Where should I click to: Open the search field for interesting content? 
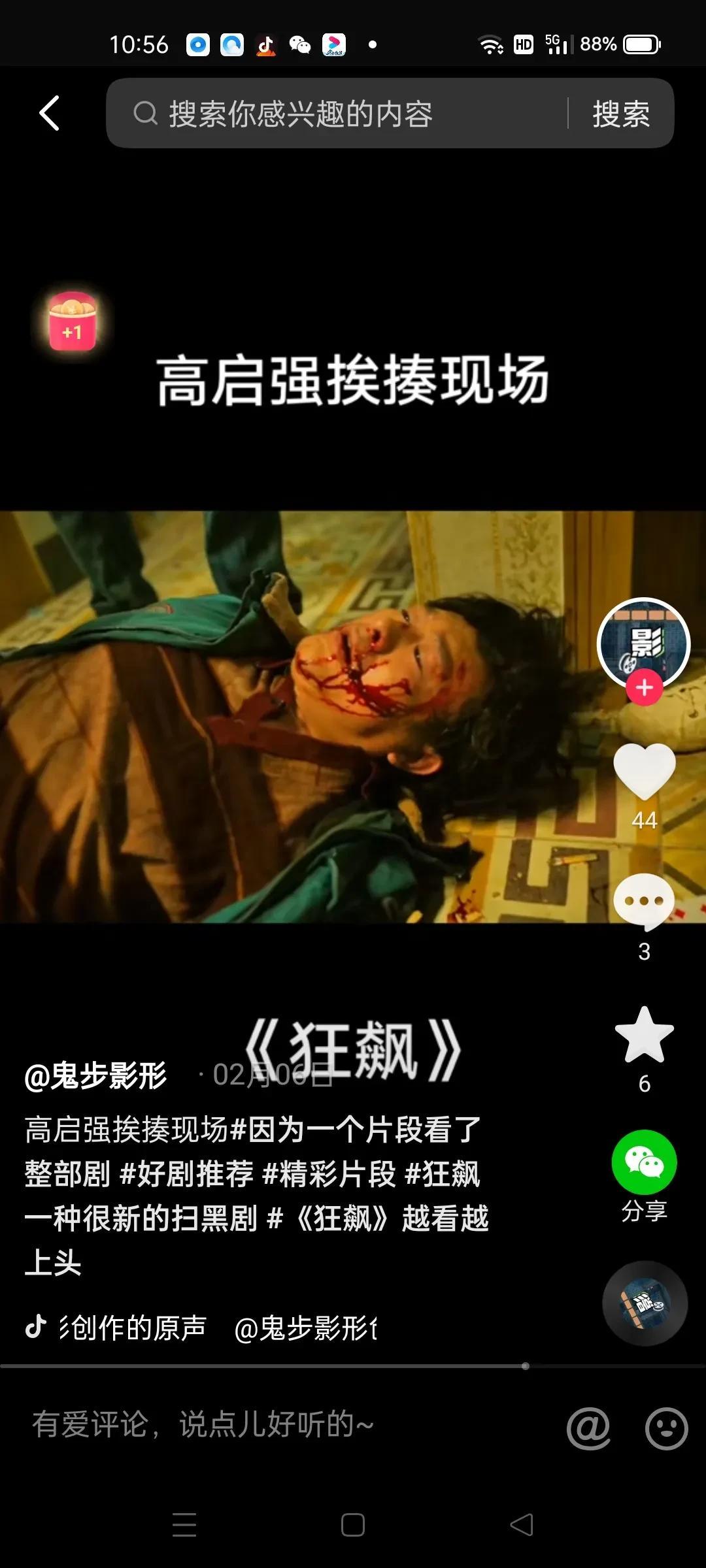[x=340, y=114]
